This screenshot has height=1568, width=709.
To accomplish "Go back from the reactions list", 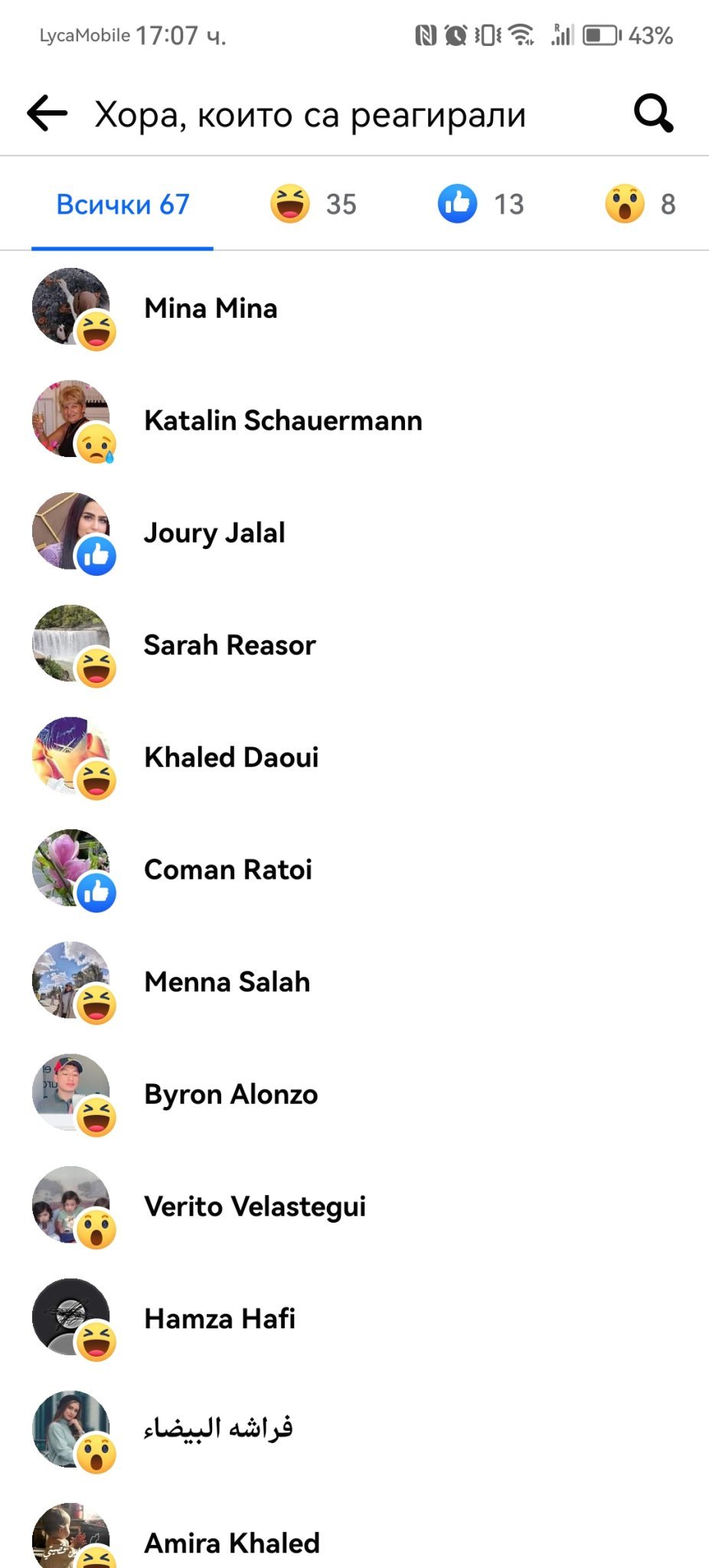I will pyautogui.click(x=47, y=114).
